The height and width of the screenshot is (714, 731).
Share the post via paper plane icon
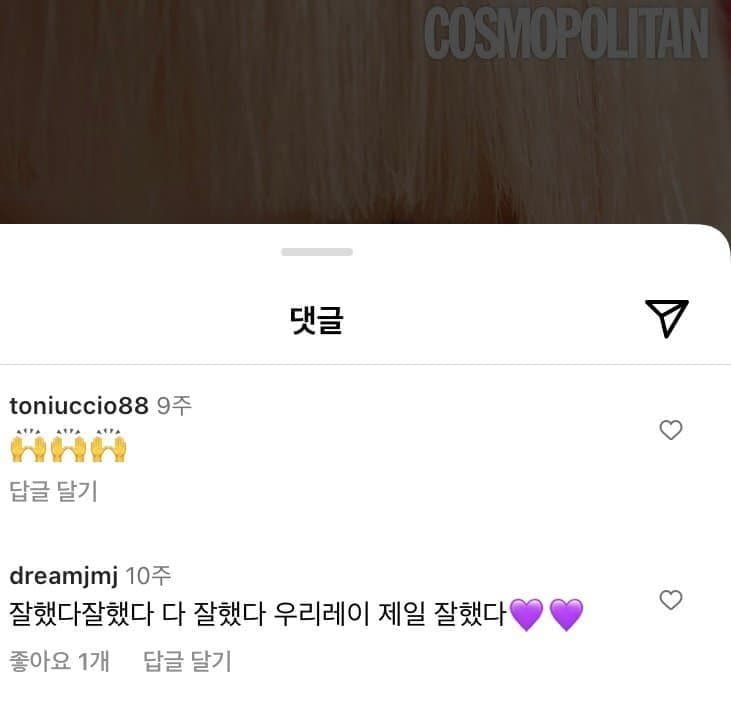(x=667, y=318)
